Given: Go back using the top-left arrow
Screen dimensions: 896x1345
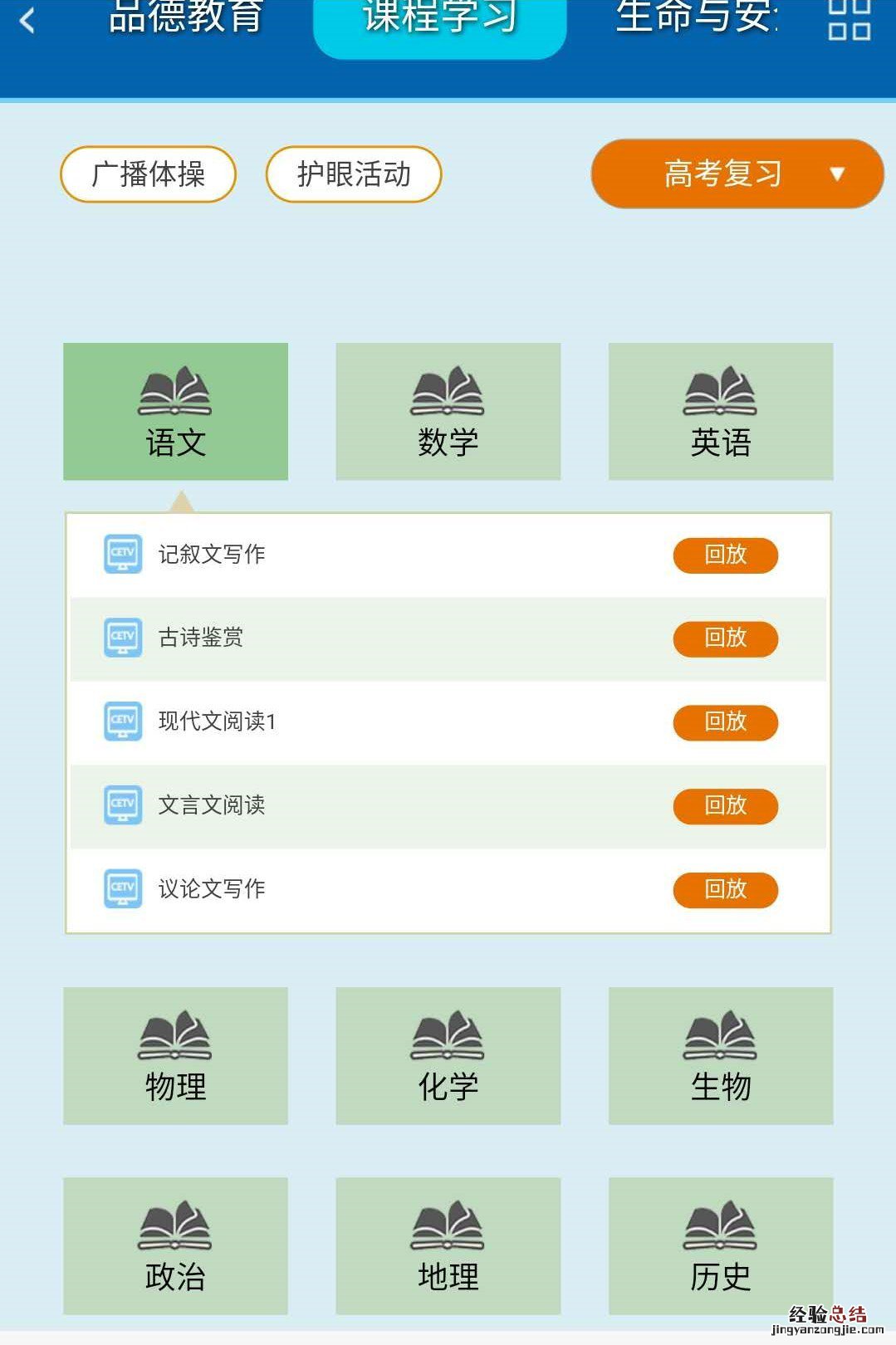Looking at the screenshot, I should pos(27,20).
